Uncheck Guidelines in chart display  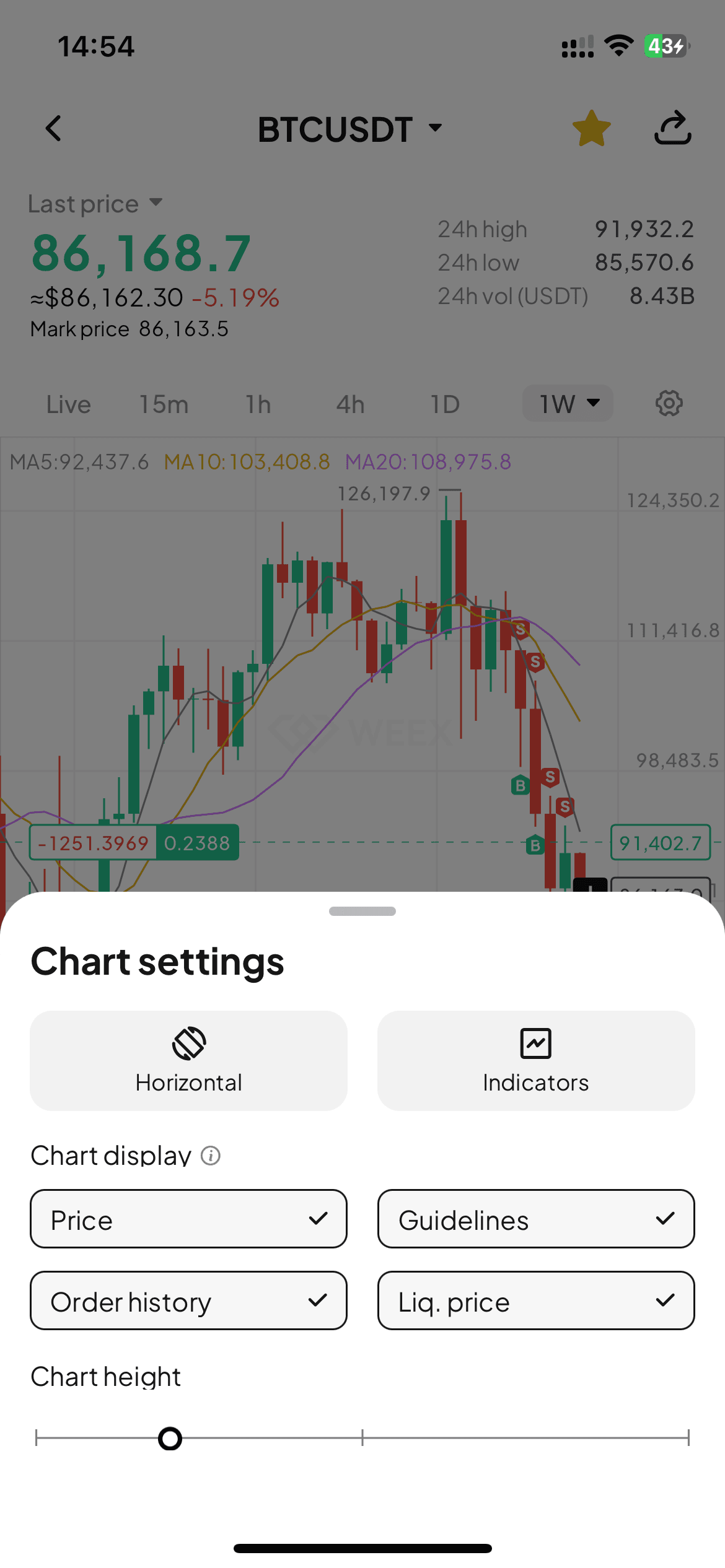pos(535,1219)
